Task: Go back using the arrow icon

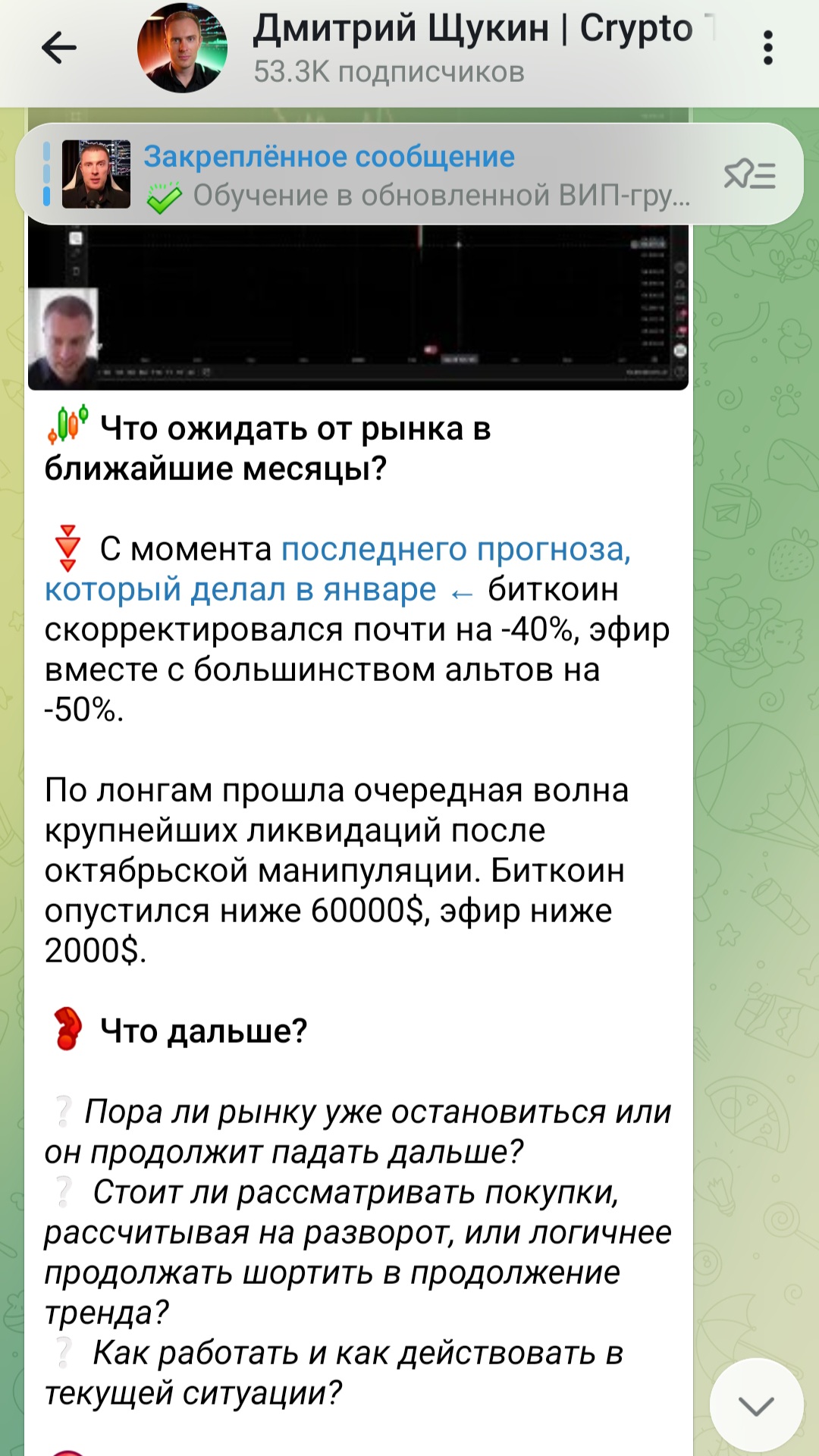Action: tap(59, 49)
